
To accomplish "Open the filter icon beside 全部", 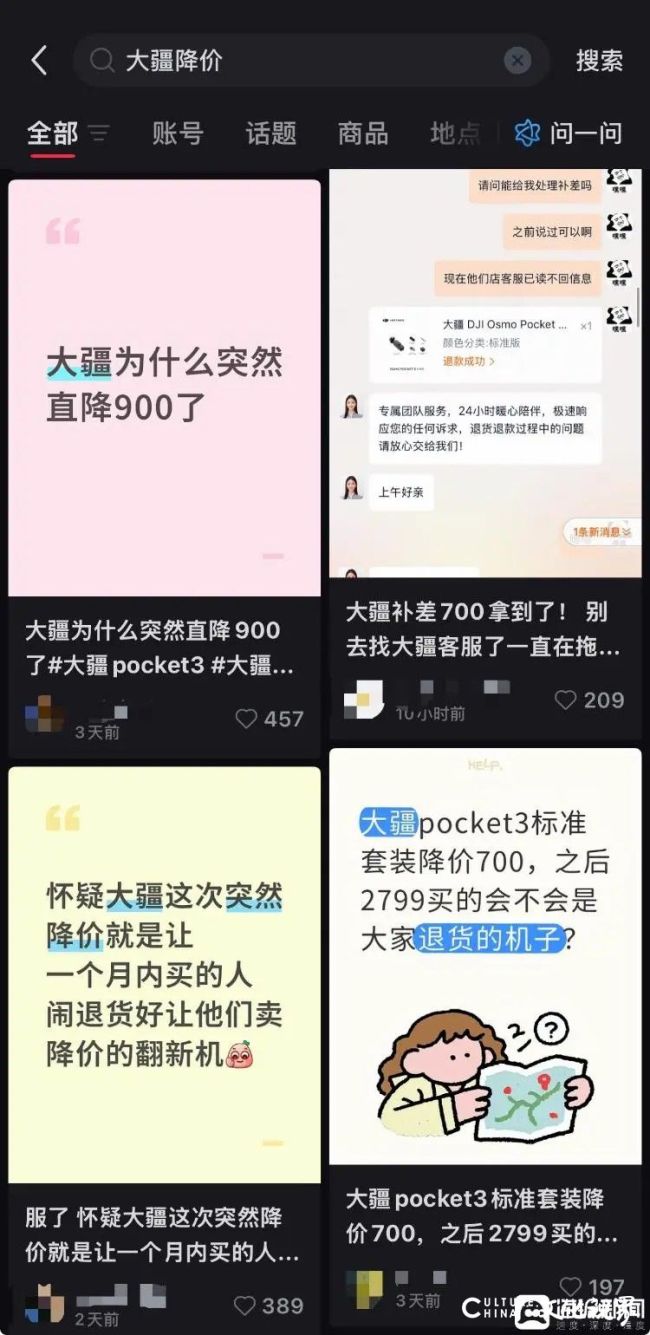I will (99, 133).
